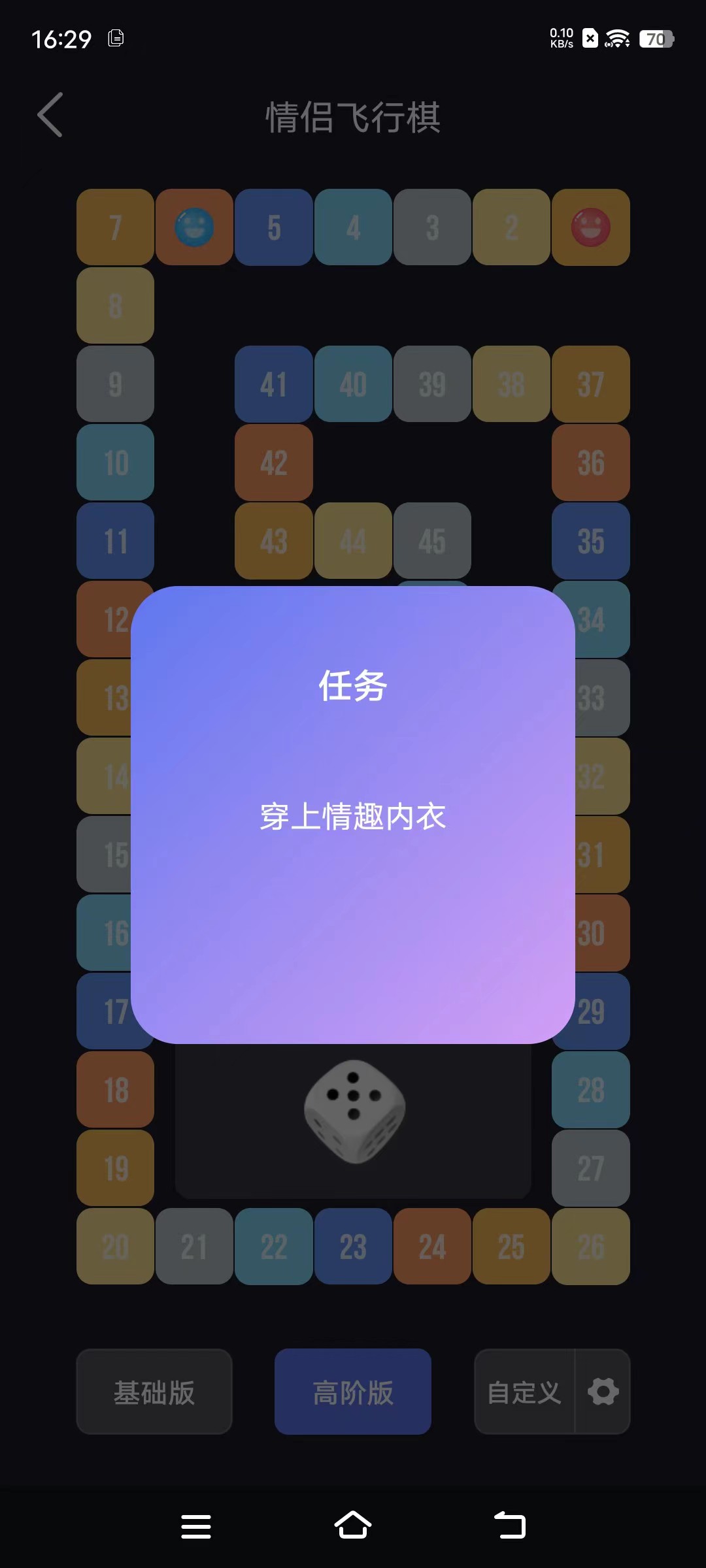Viewport: 706px width, 1568px height.
Task: Open custom settings gear icon
Action: coord(603,1392)
